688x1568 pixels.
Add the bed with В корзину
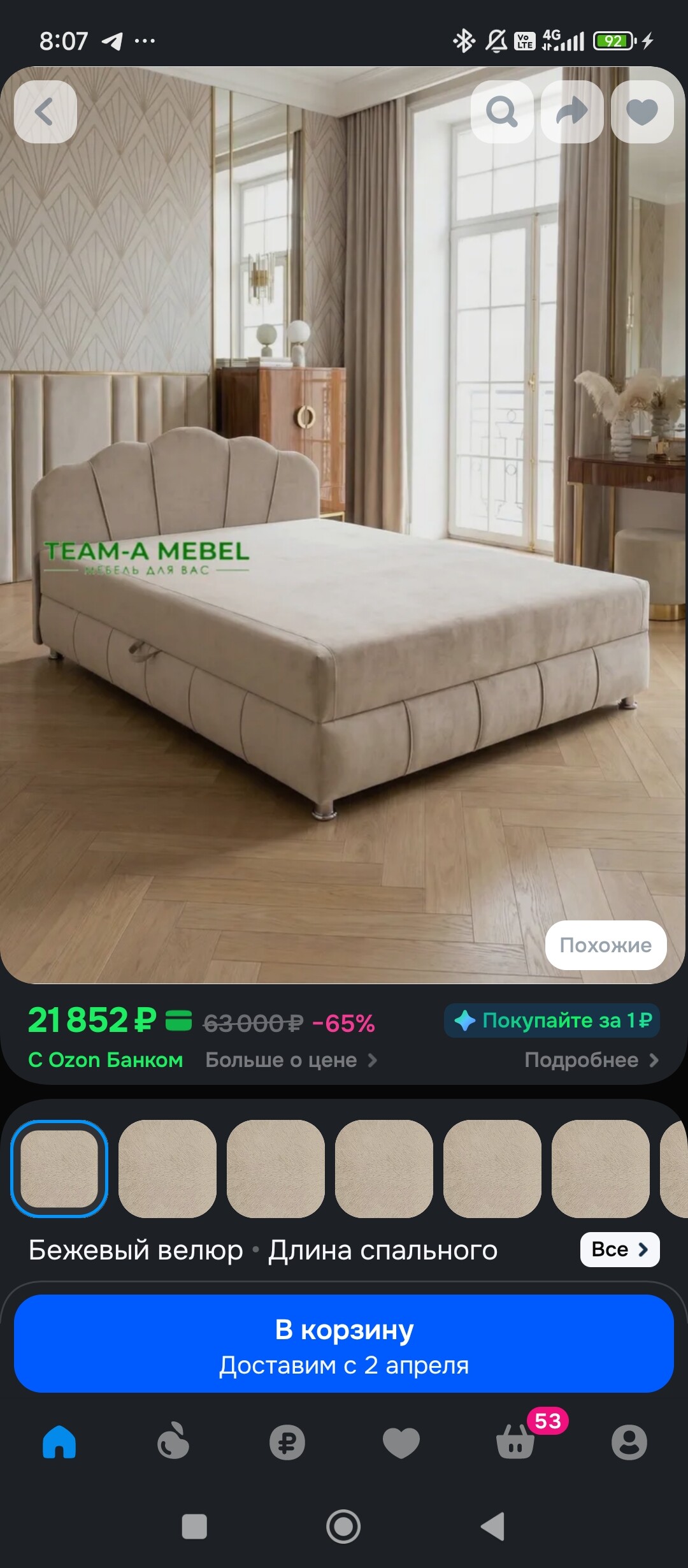click(344, 1344)
